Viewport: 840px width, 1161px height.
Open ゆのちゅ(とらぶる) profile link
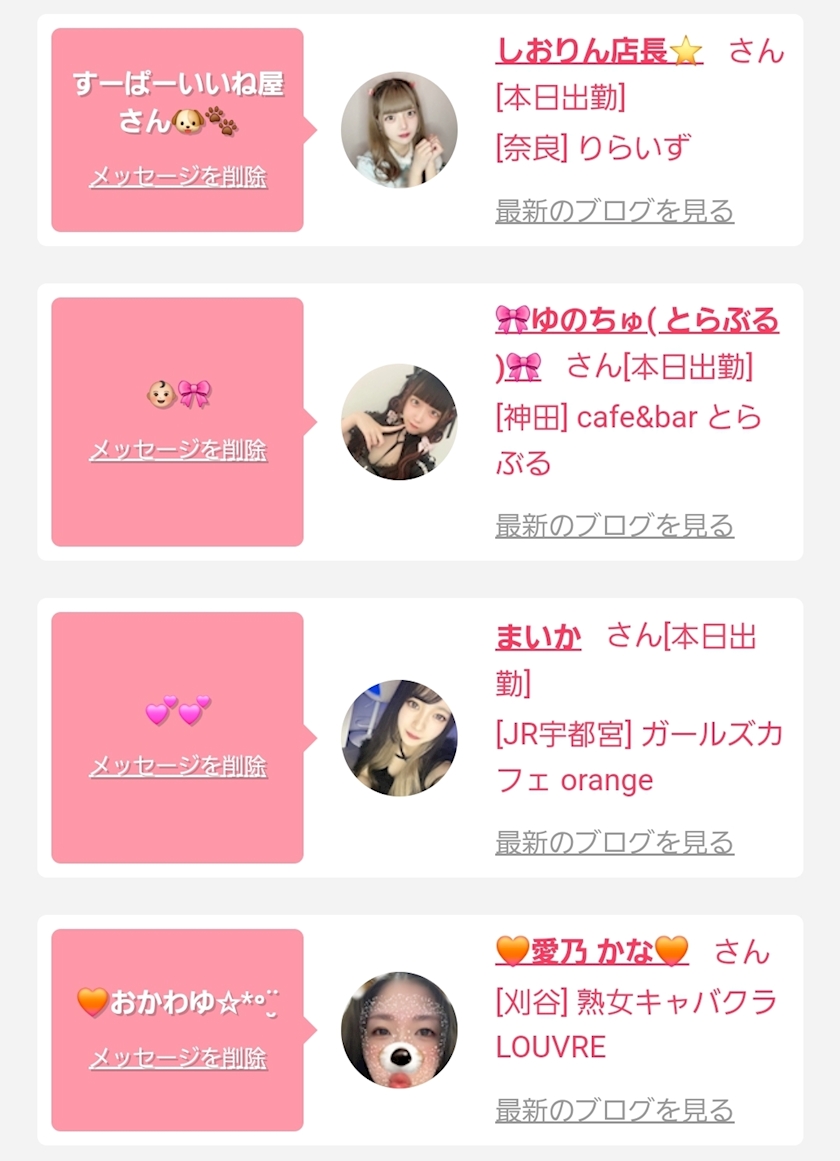(636, 322)
